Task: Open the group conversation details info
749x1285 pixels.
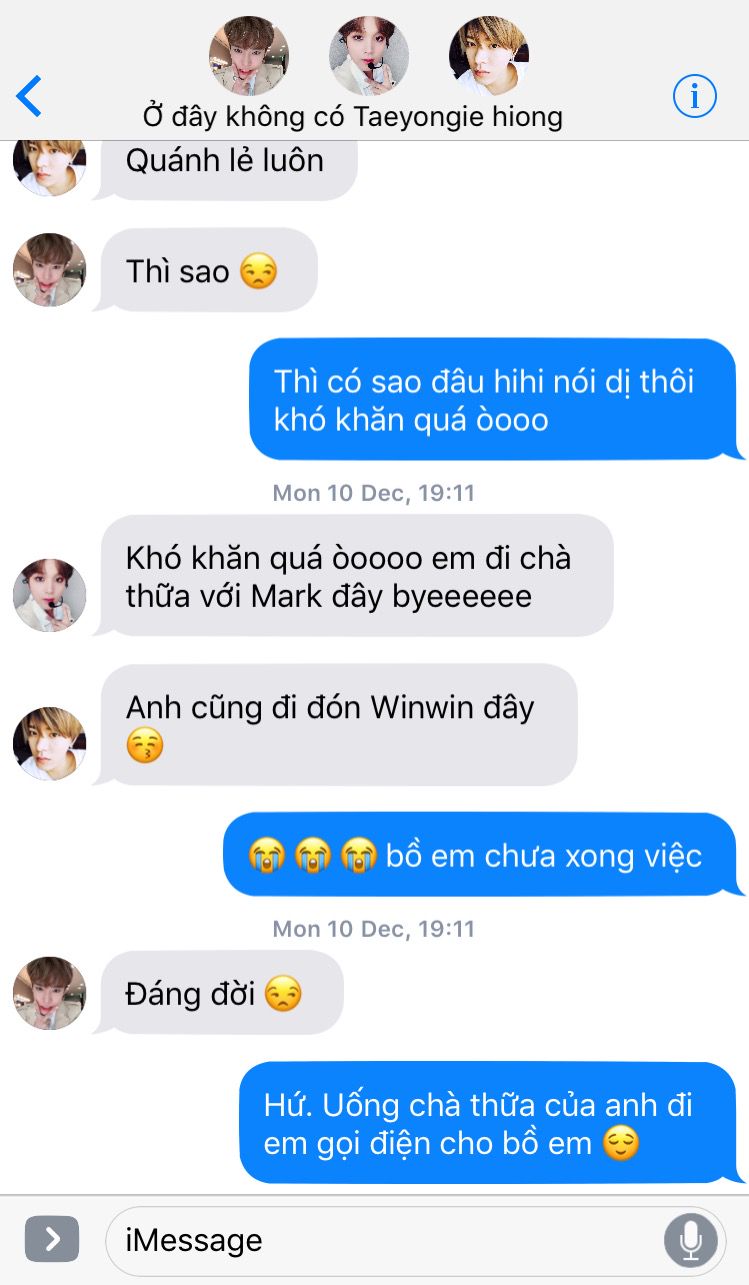Action: point(694,96)
